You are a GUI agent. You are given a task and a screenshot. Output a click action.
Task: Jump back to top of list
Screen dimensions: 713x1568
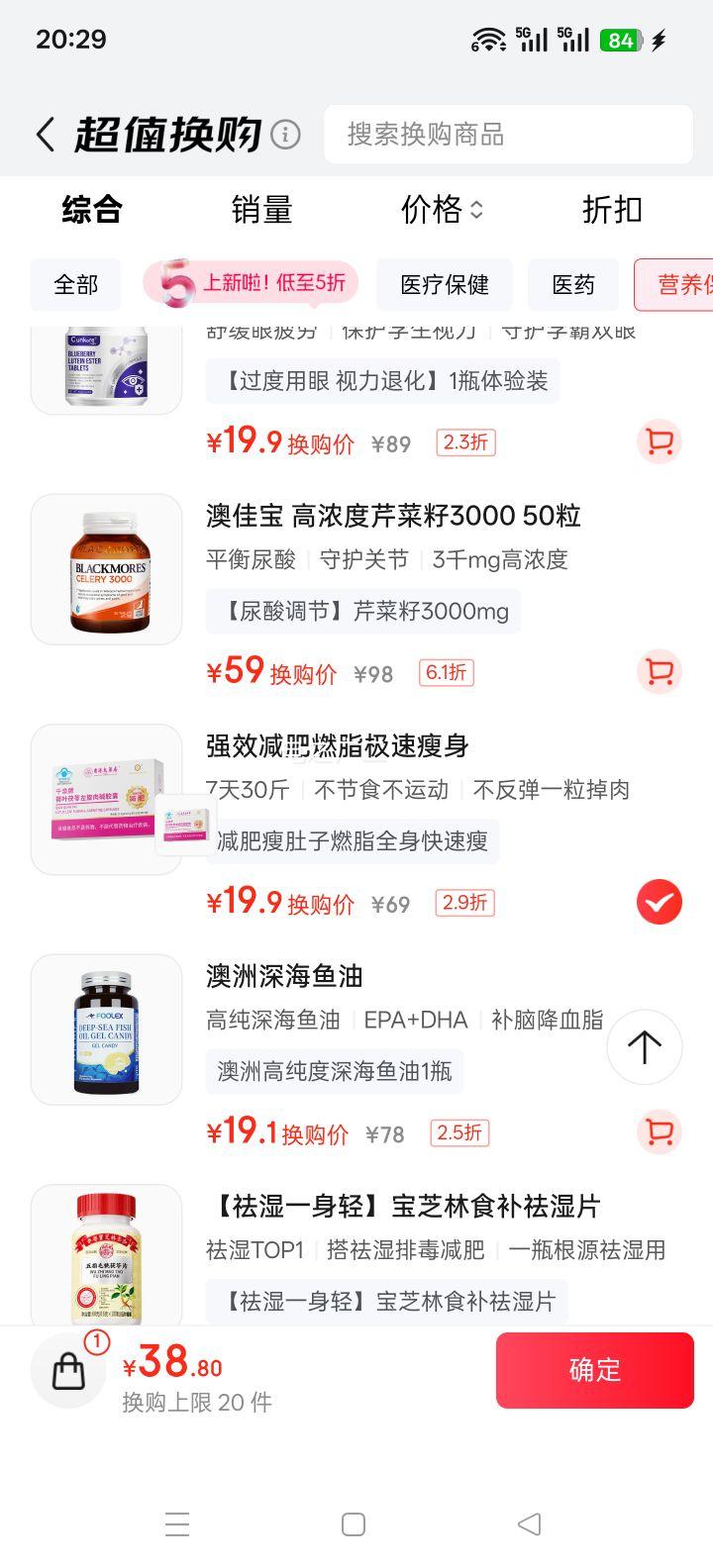click(644, 1046)
